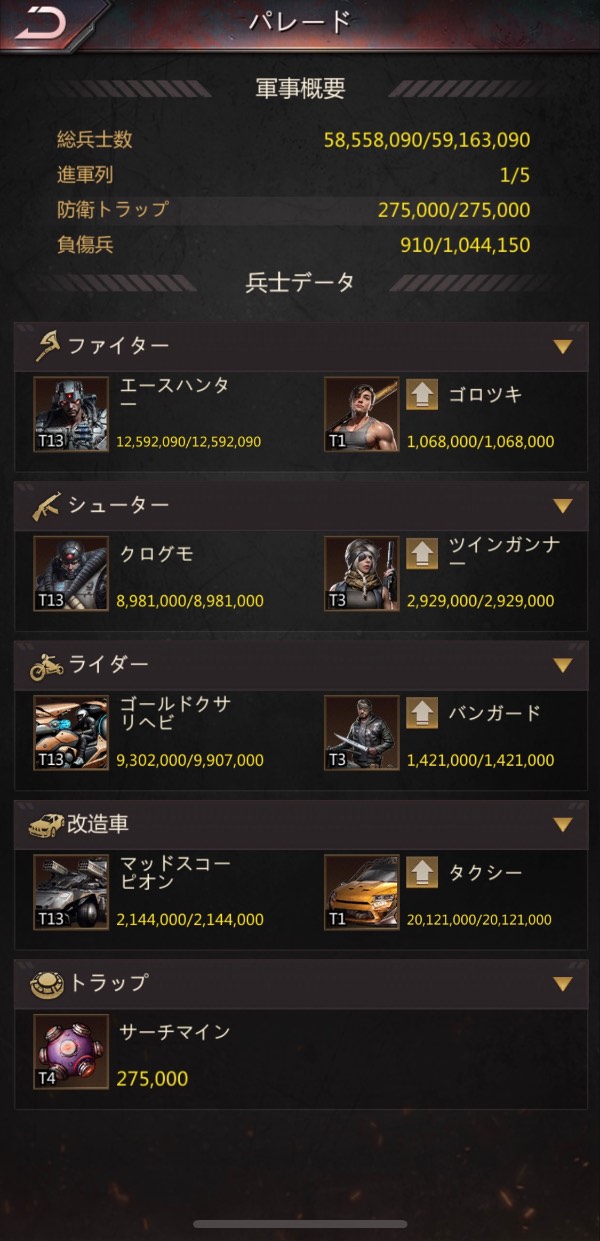Upgrade the バンガード troops
This screenshot has height=1241, width=600.
point(423,713)
